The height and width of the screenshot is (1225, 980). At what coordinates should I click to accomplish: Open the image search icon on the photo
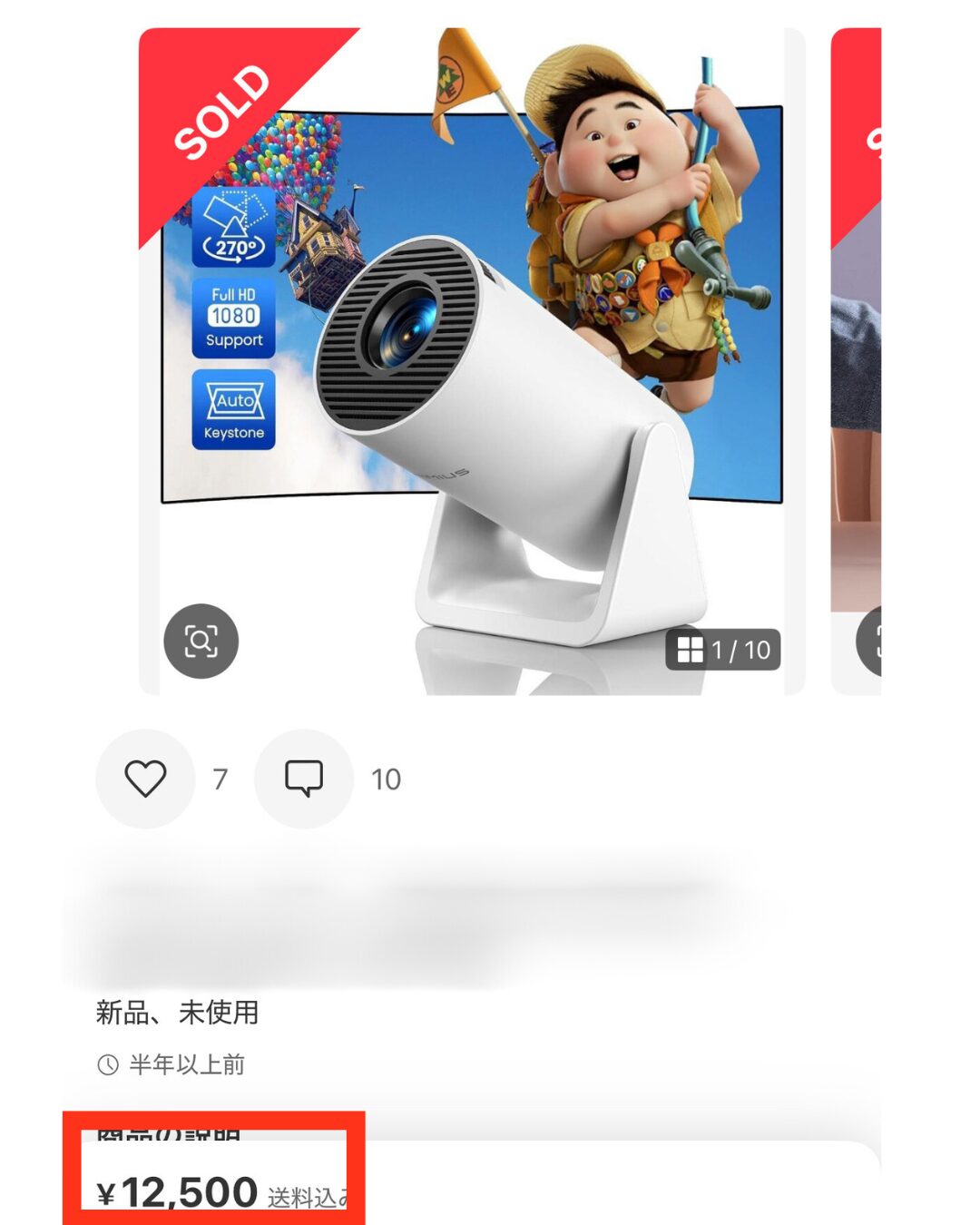pos(201,641)
